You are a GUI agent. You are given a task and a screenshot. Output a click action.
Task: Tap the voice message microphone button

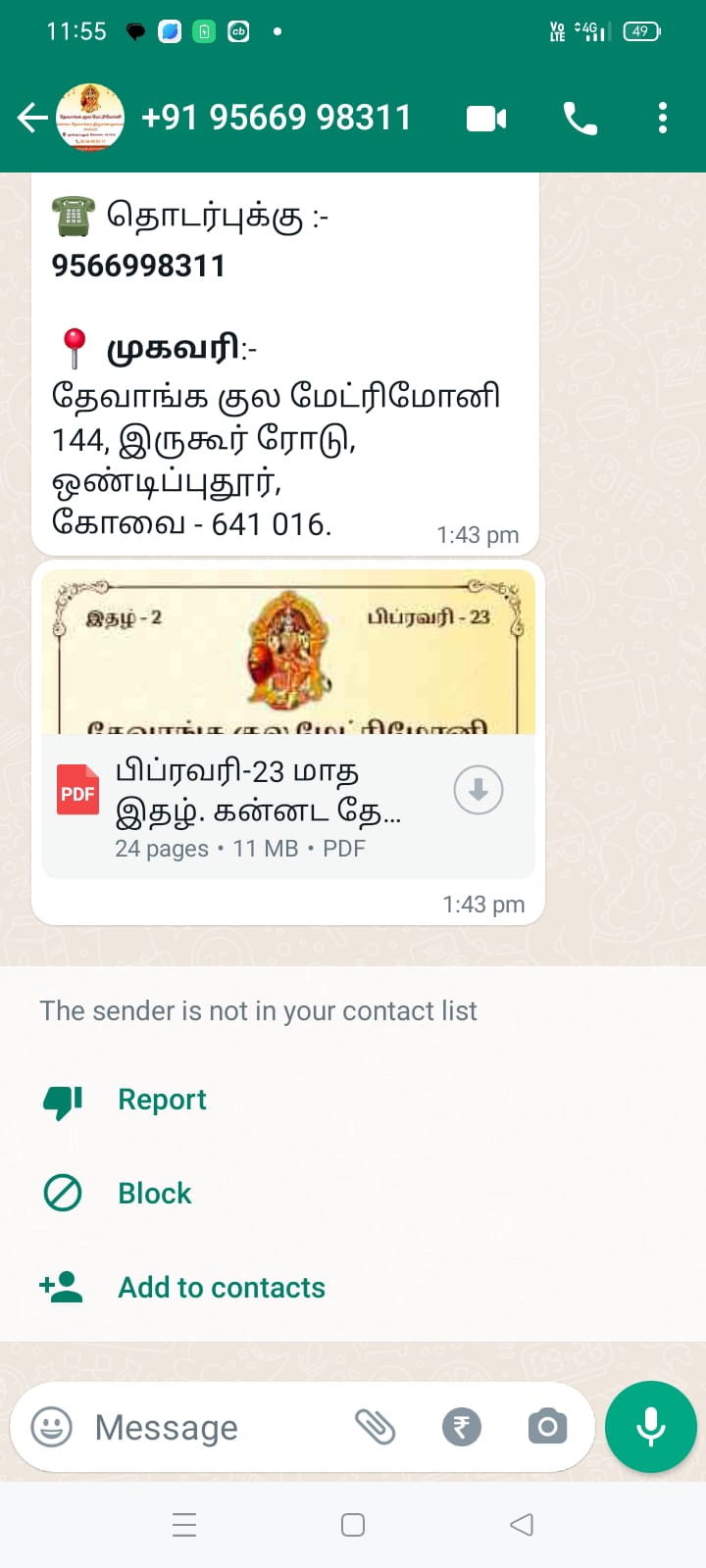[x=651, y=1427]
